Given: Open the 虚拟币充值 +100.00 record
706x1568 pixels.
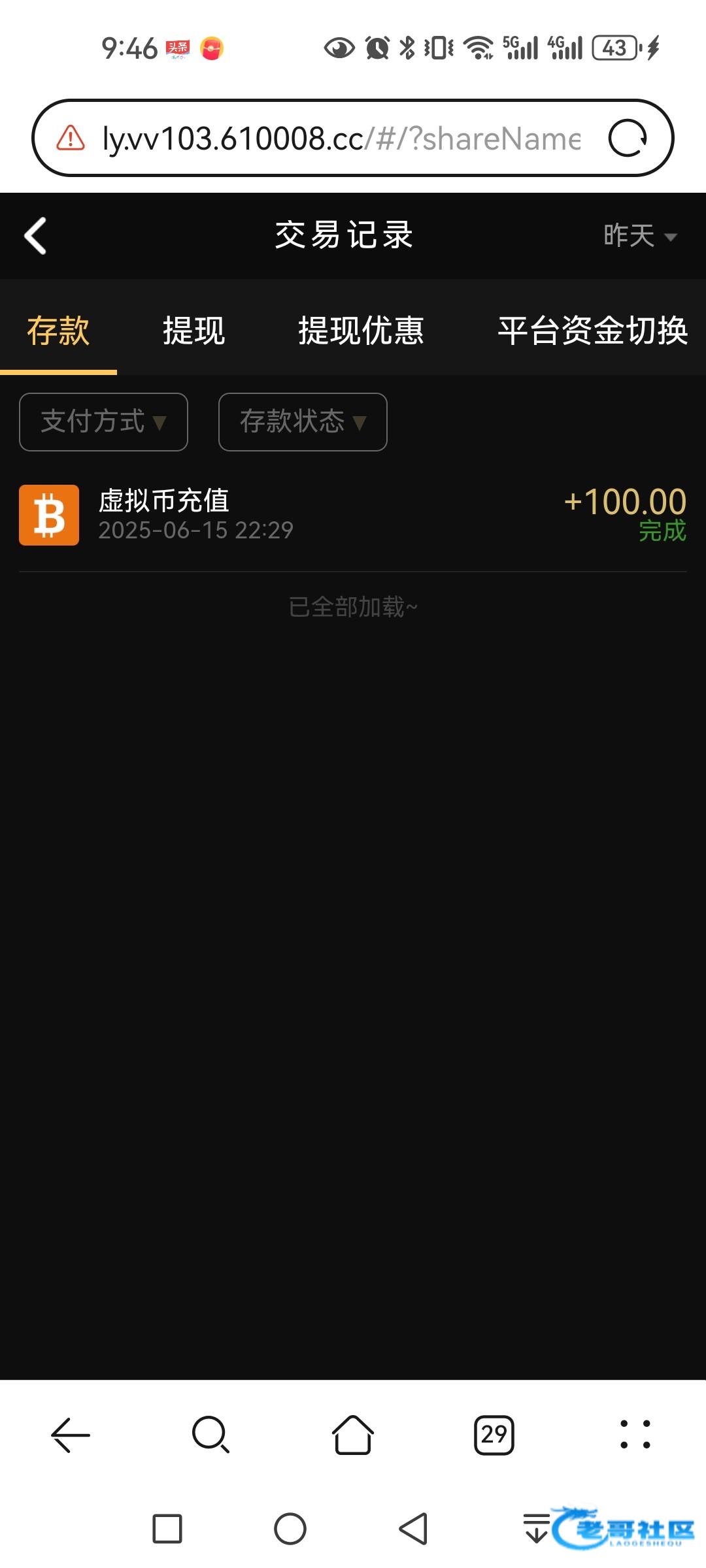Looking at the screenshot, I should (x=353, y=515).
